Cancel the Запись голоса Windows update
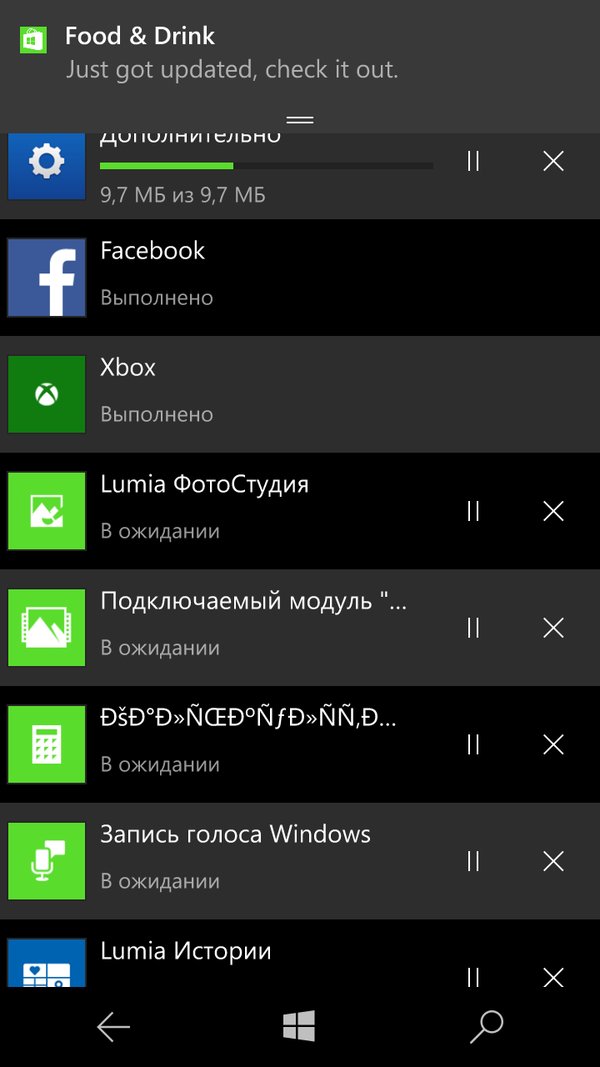 554,861
